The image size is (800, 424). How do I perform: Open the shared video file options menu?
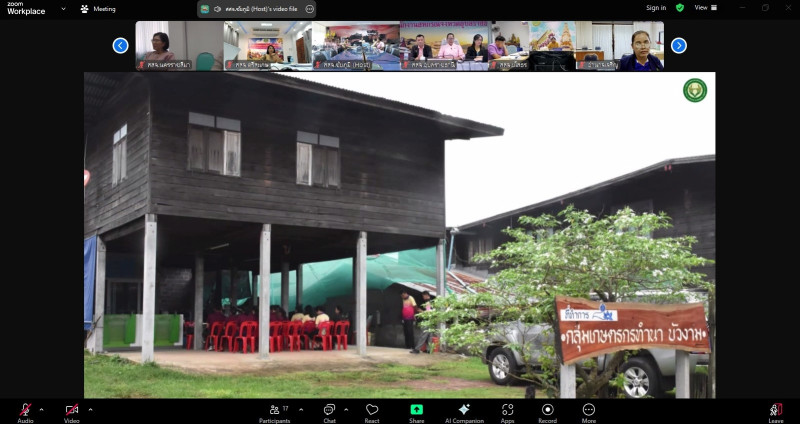[309, 9]
